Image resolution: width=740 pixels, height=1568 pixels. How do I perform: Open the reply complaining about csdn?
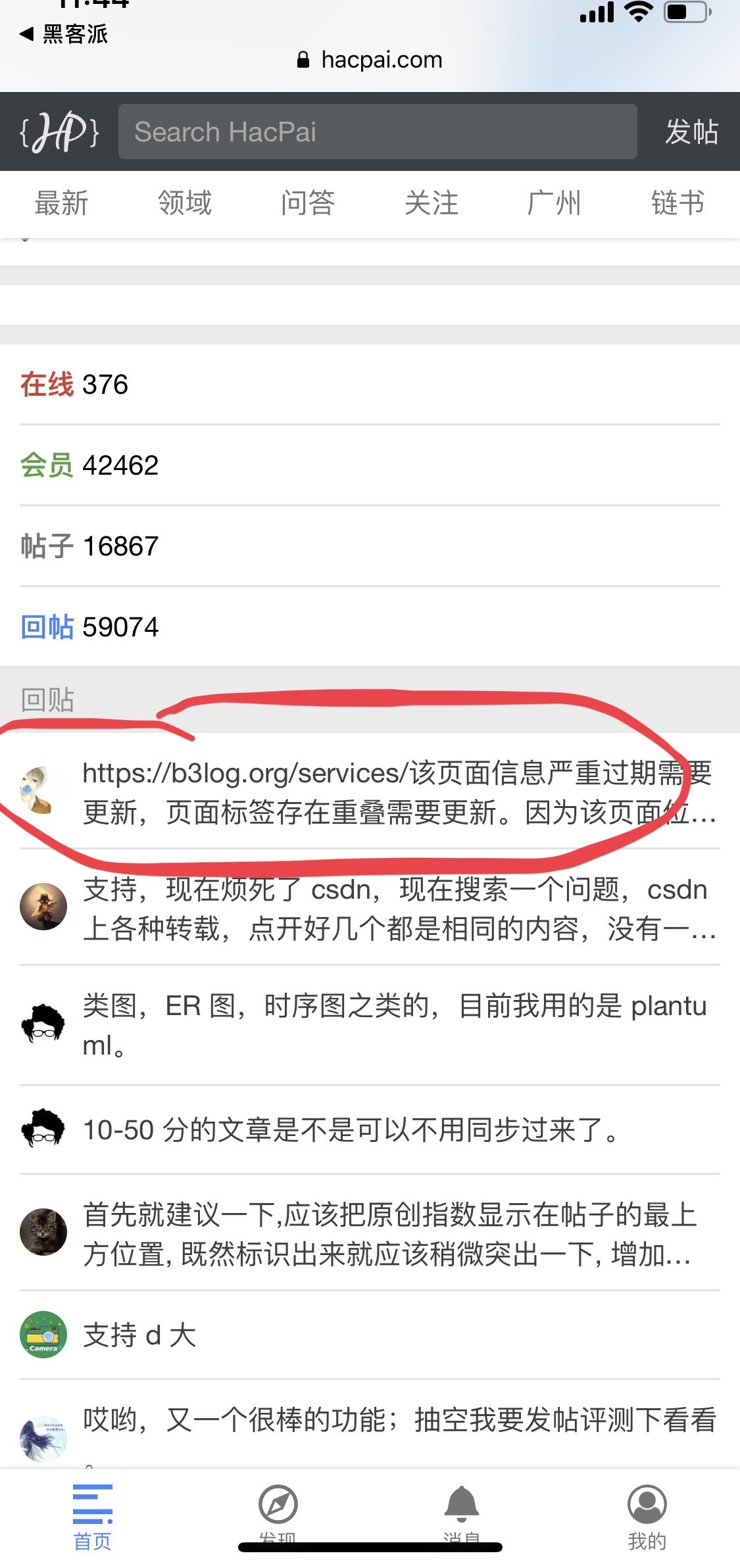(x=398, y=909)
